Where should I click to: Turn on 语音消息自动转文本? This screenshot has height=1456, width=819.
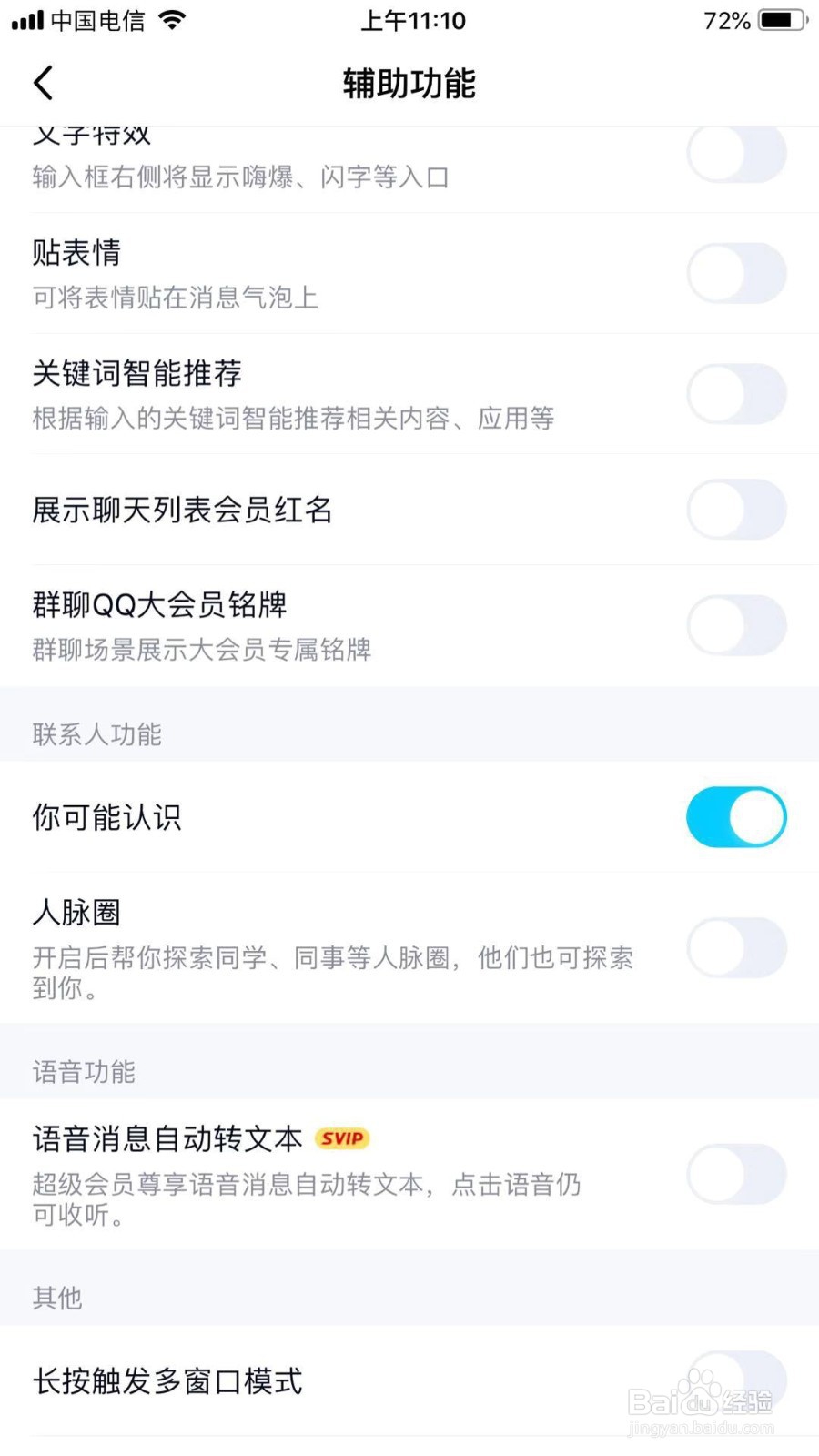736,1175
